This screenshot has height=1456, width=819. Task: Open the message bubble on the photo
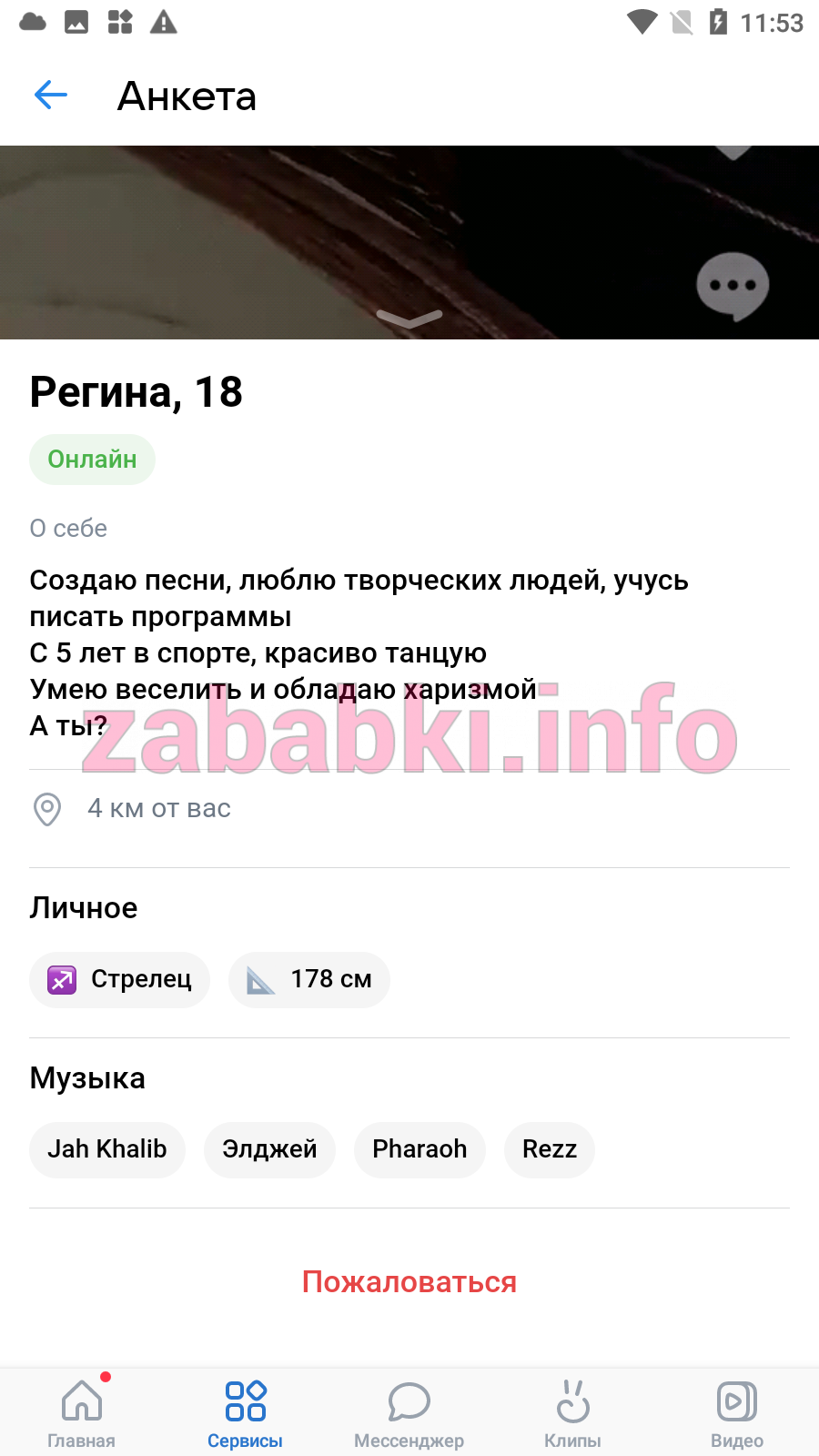pyautogui.click(x=733, y=287)
